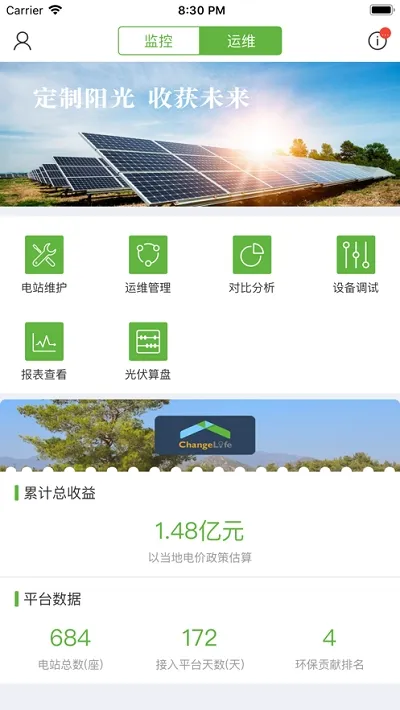Switch to the 监控 tab
The image size is (400, 710).
pyautogui.click(x=159, y=41)
